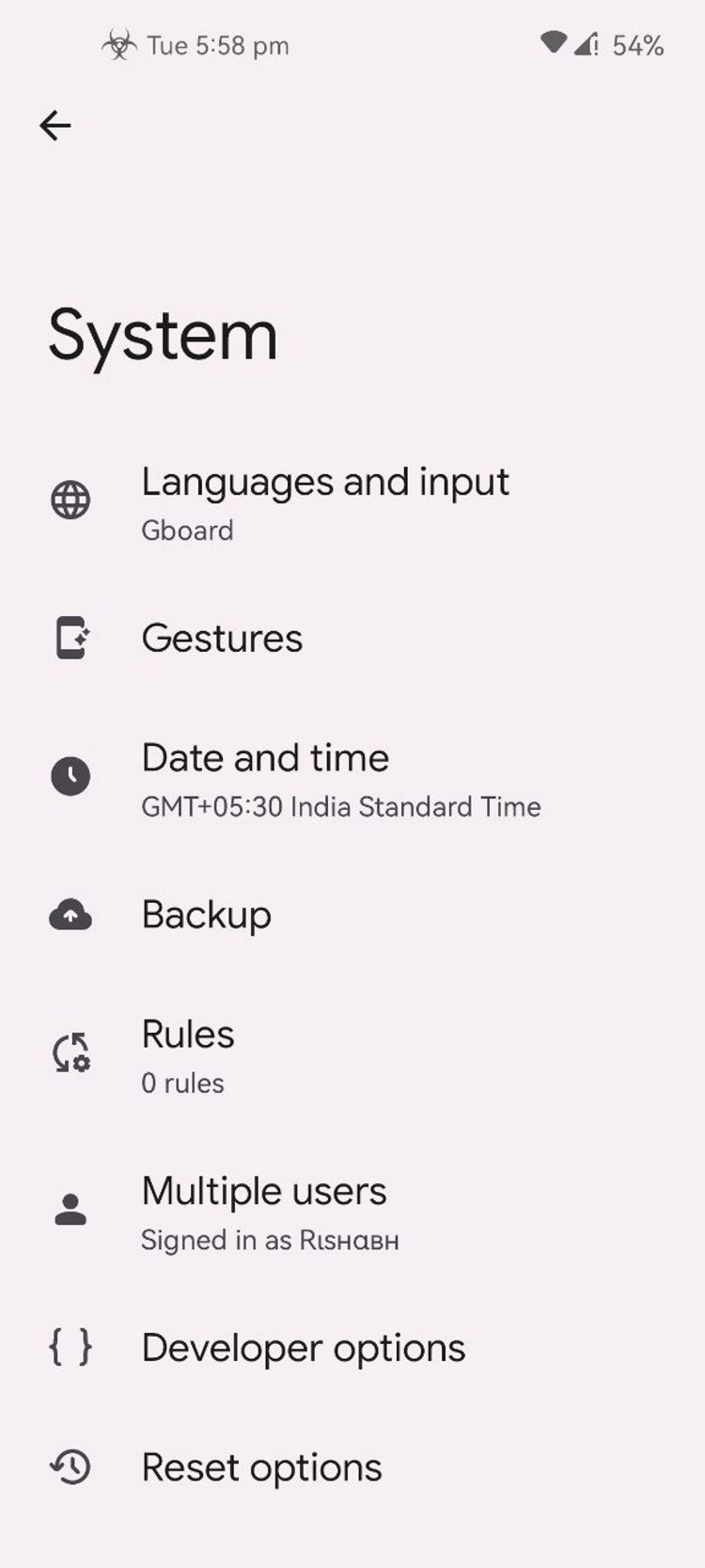Tap the Multiple users person icon
Screen dimensions: 705x1568
(70, 1209)
